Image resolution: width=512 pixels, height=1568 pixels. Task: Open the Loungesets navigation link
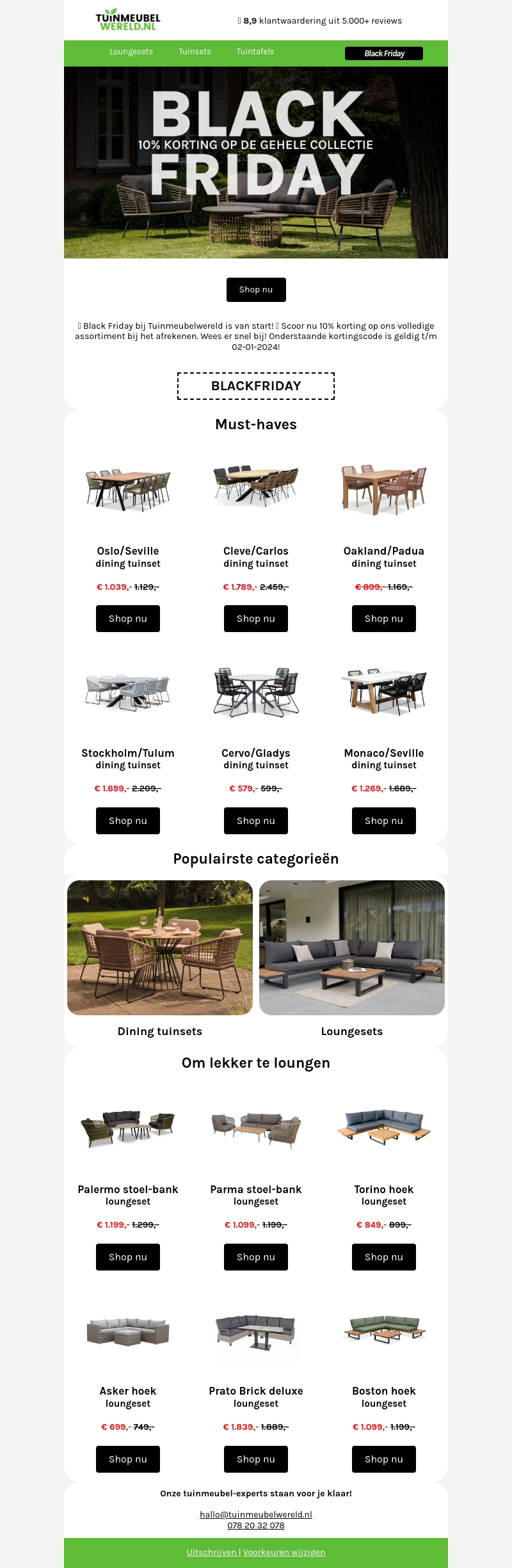[131, 52]
